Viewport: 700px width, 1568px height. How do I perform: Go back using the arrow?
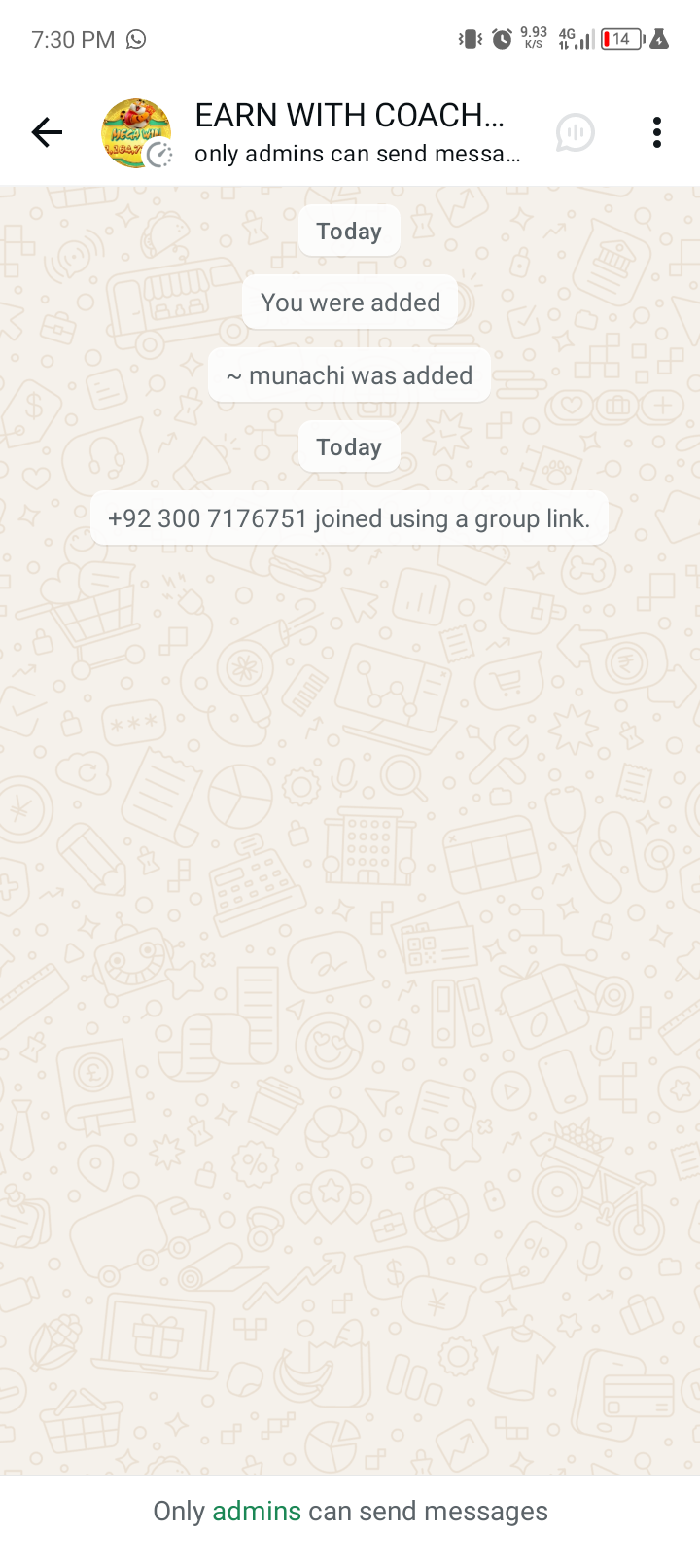tap(46, 132)
